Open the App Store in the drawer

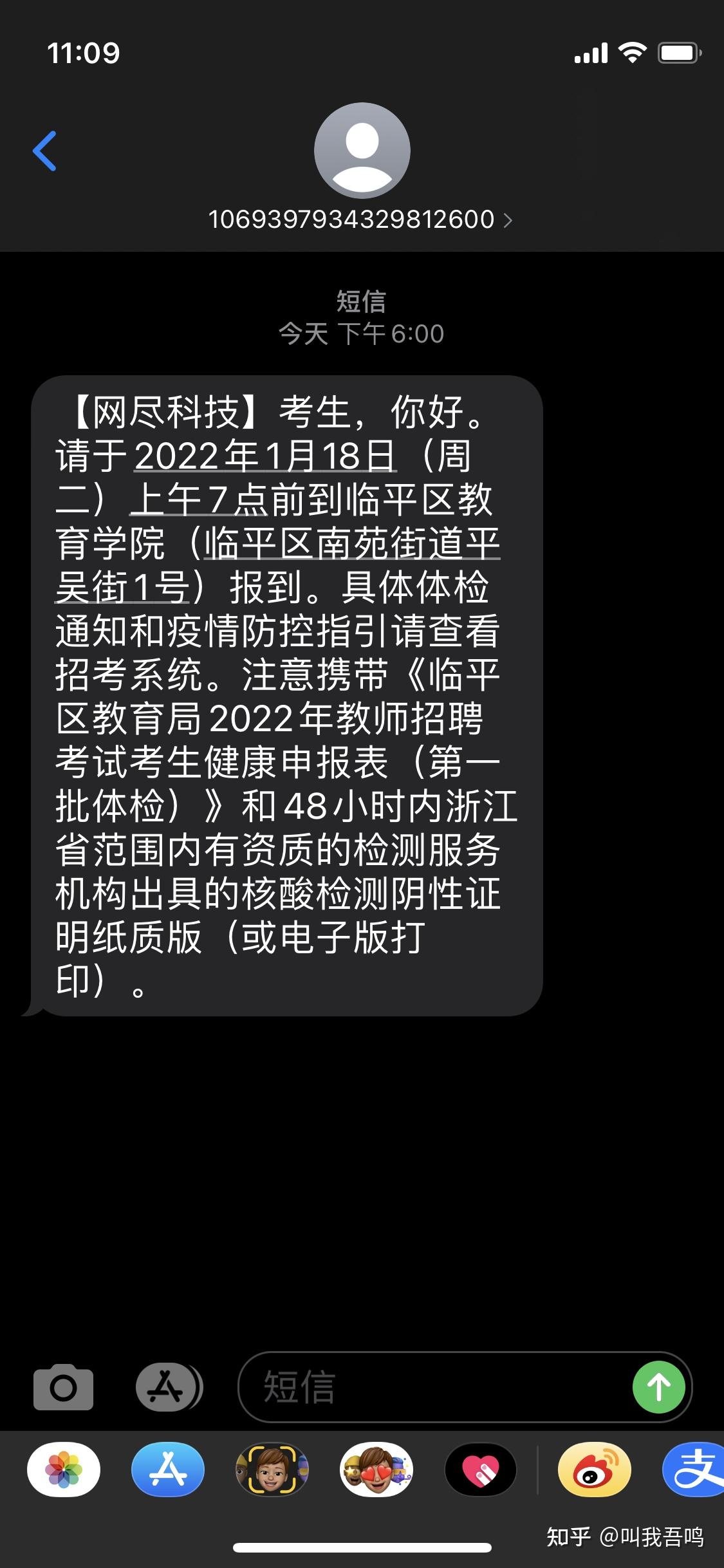coord(168,1470)
